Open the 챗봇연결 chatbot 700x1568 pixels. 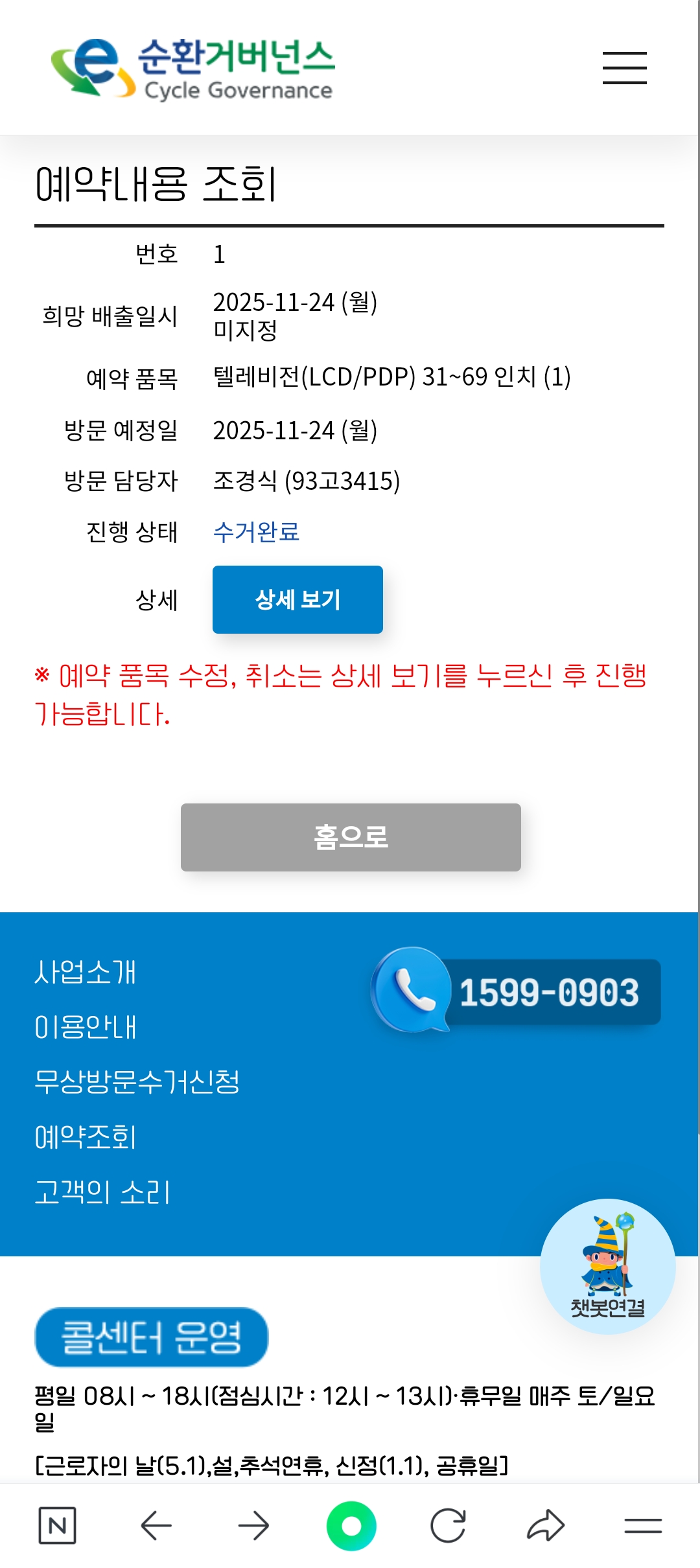(607, 1266)
